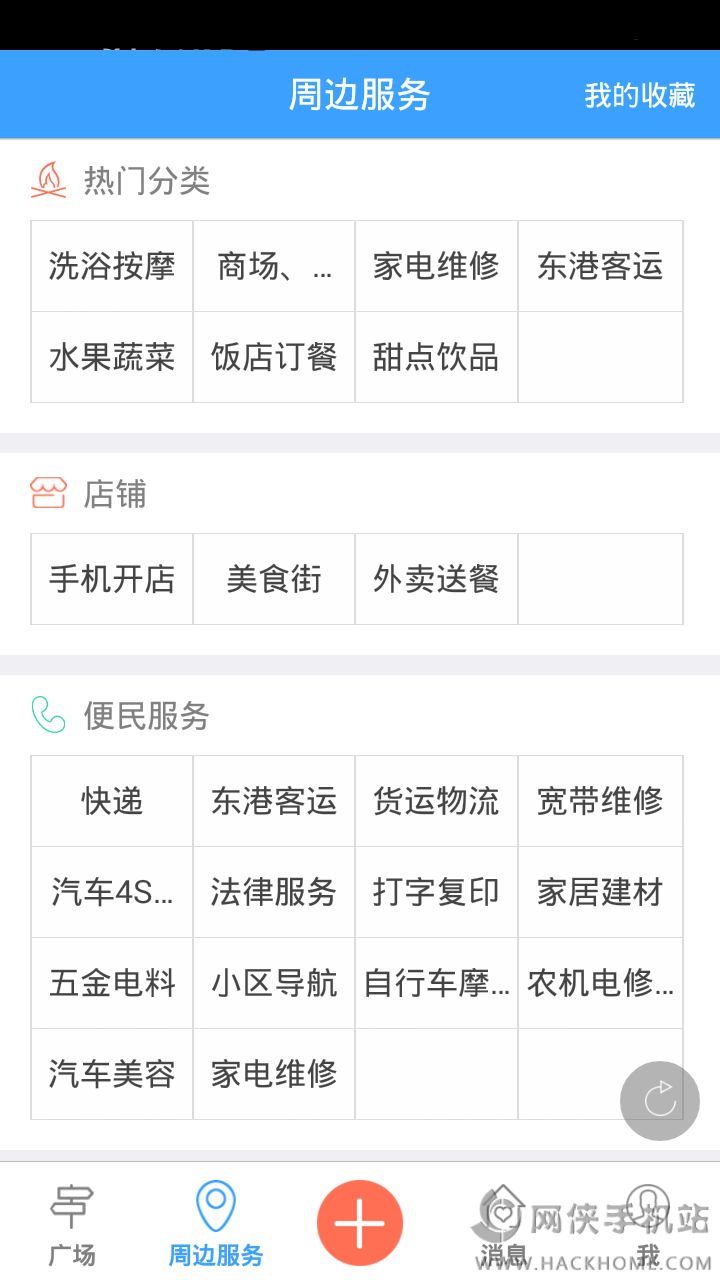Select 法律服务
Screen dimensions: 720x1280
[274, 892]
